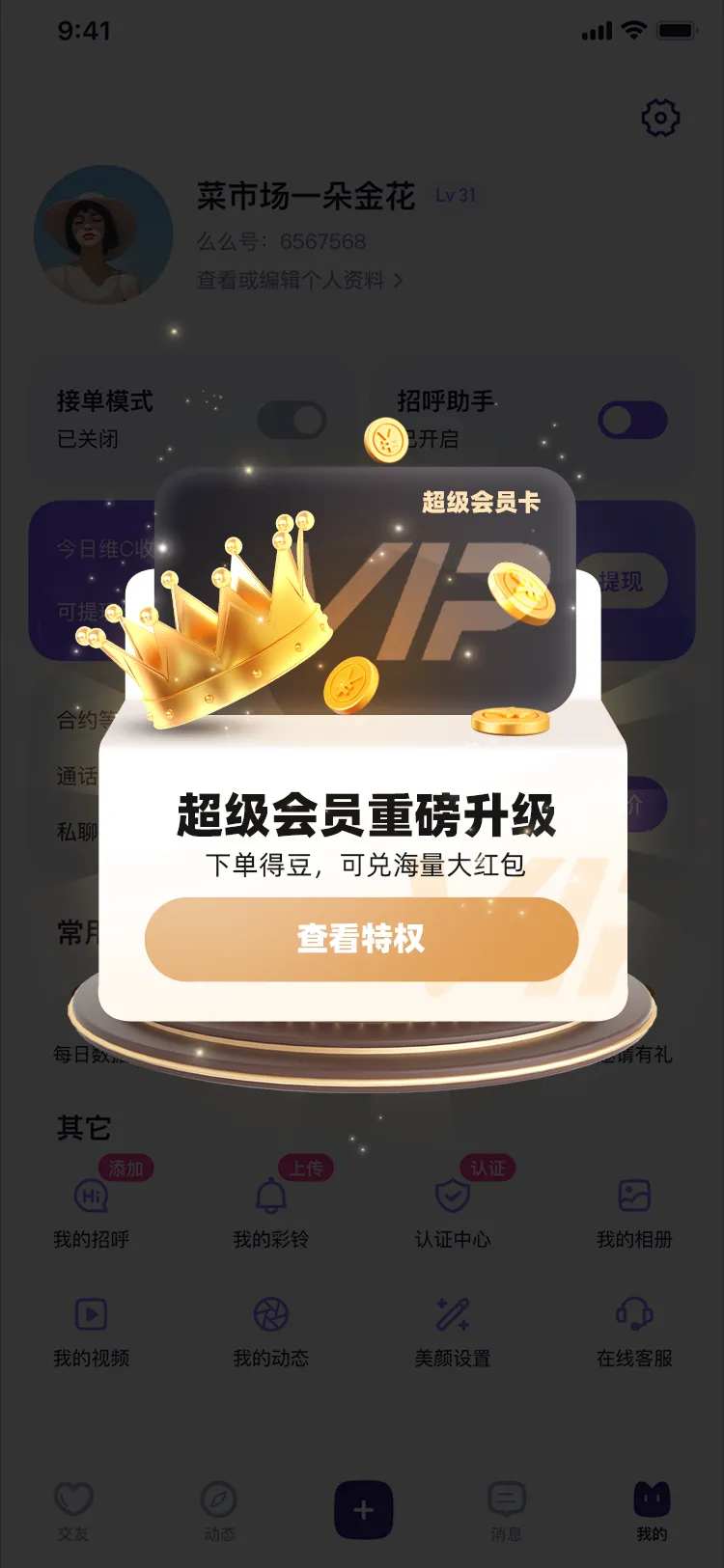Open 我的动态

[271, 1333]
